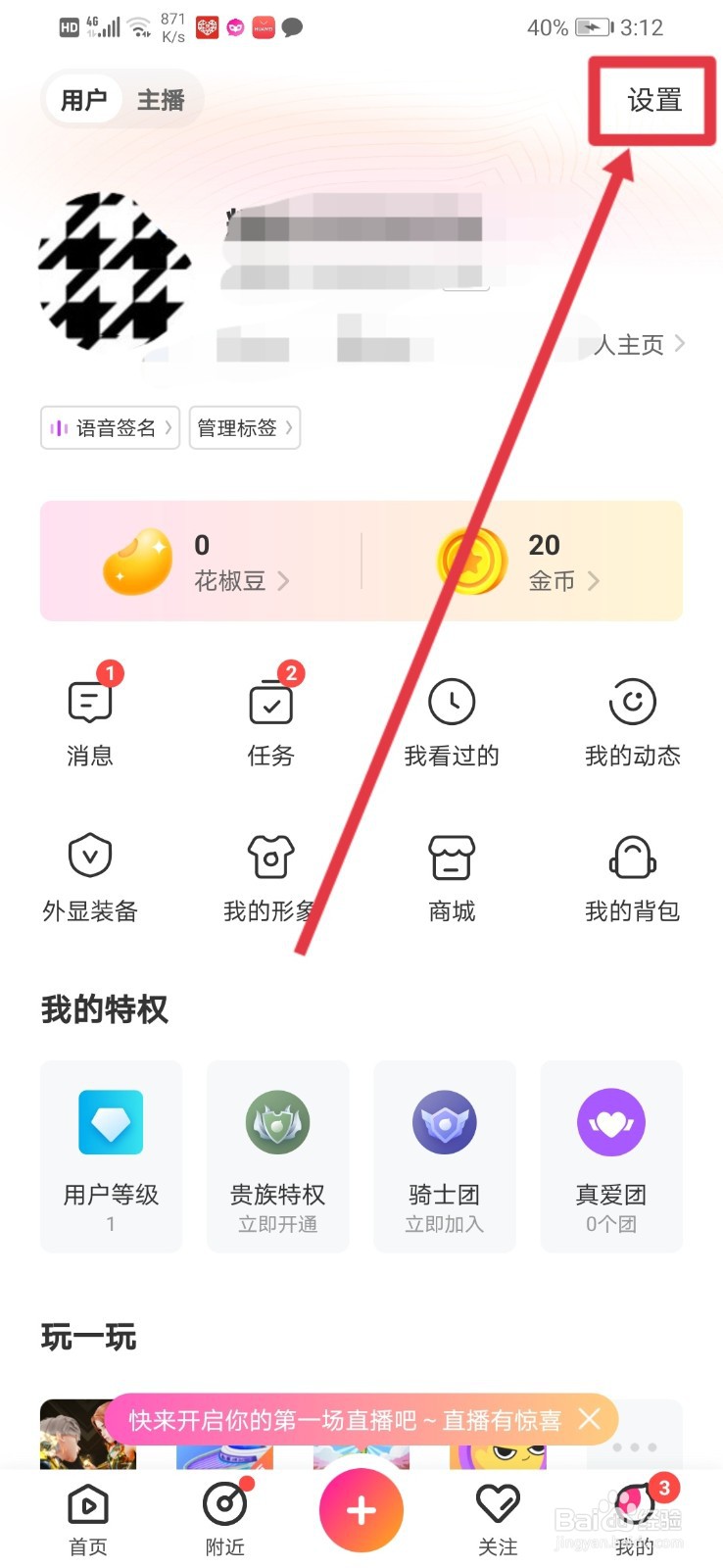Open 我的动态 activity icon
The height and width of the screenshot is (1568, 723).
click(631, 702)
